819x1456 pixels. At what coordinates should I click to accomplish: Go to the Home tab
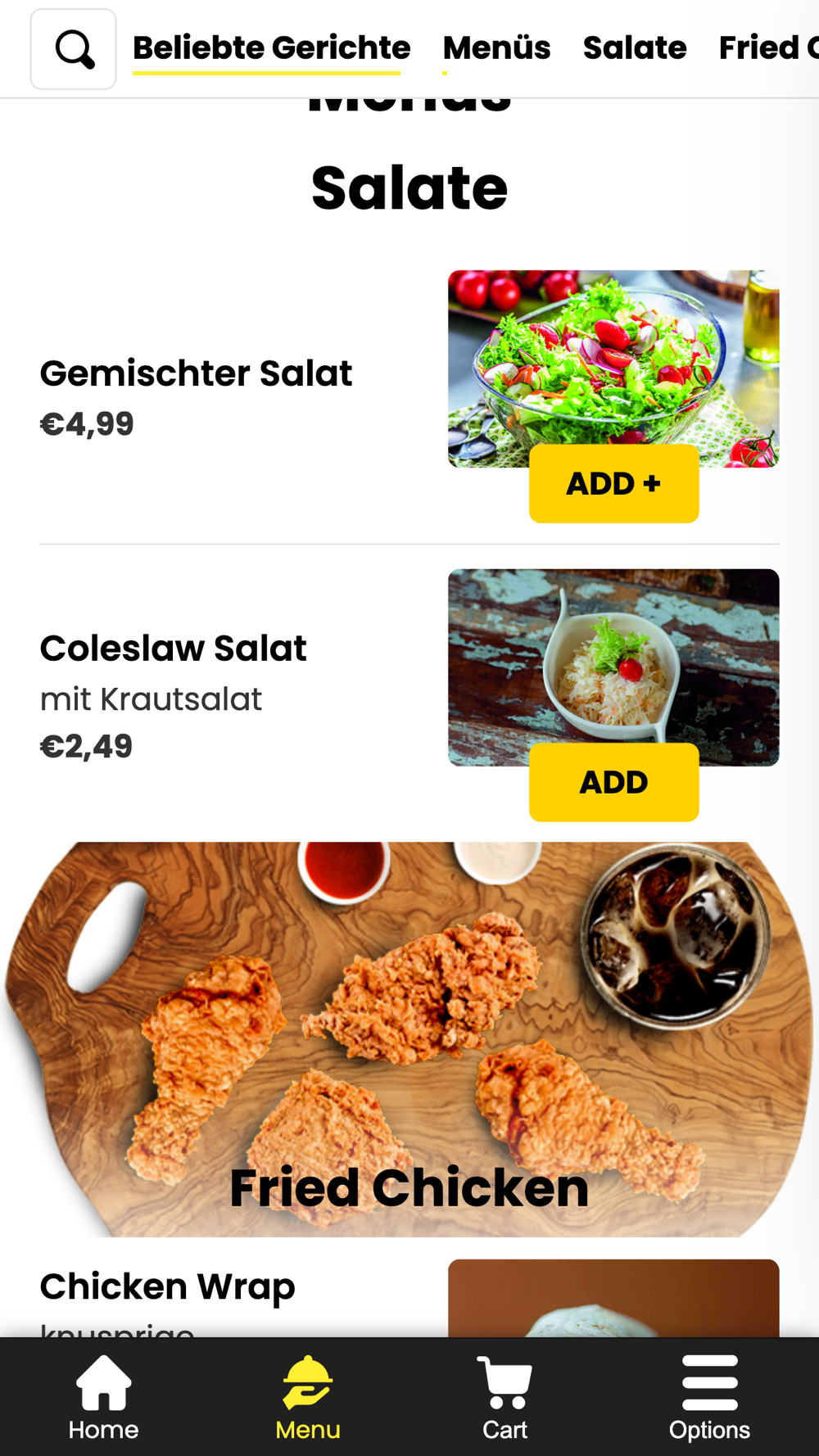point(103,1398)
